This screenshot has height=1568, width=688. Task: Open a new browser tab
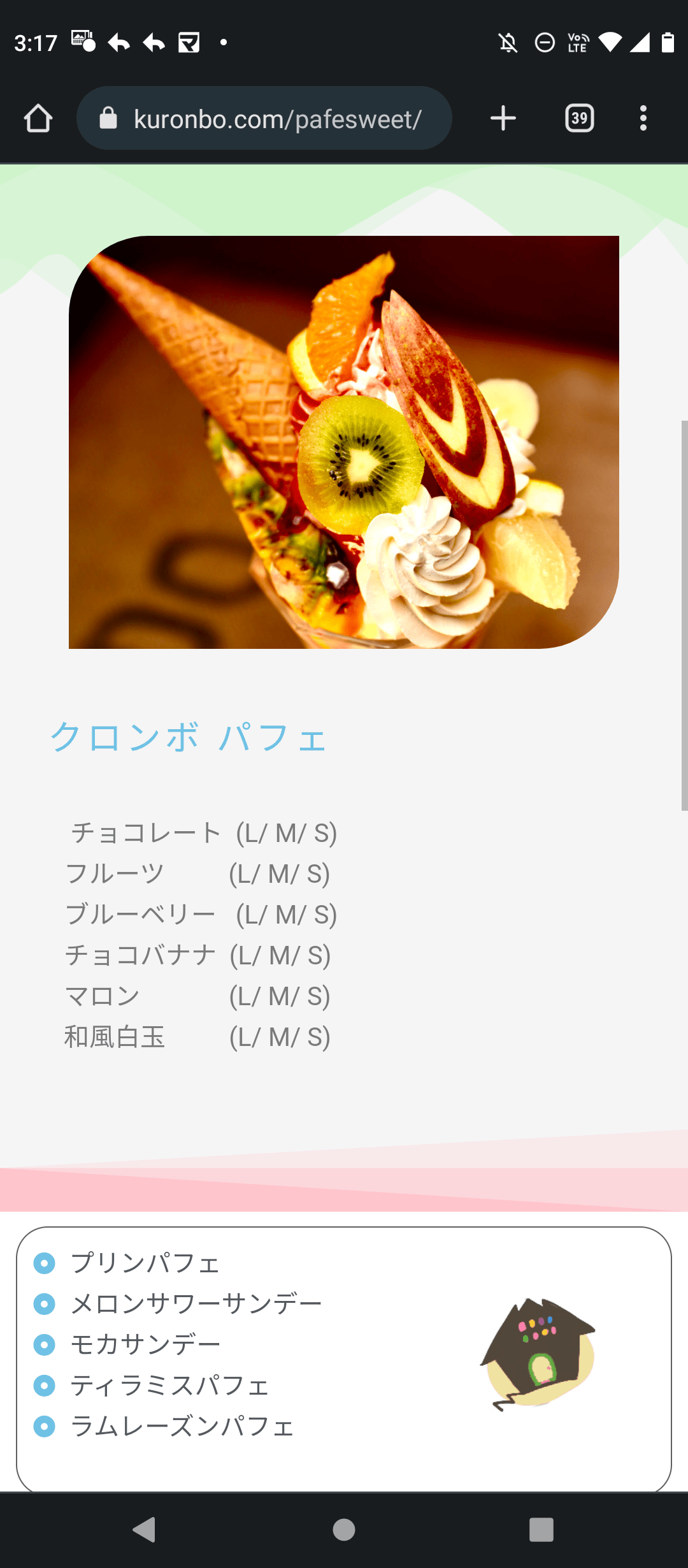pyautogui.click(x=503, y=119)
